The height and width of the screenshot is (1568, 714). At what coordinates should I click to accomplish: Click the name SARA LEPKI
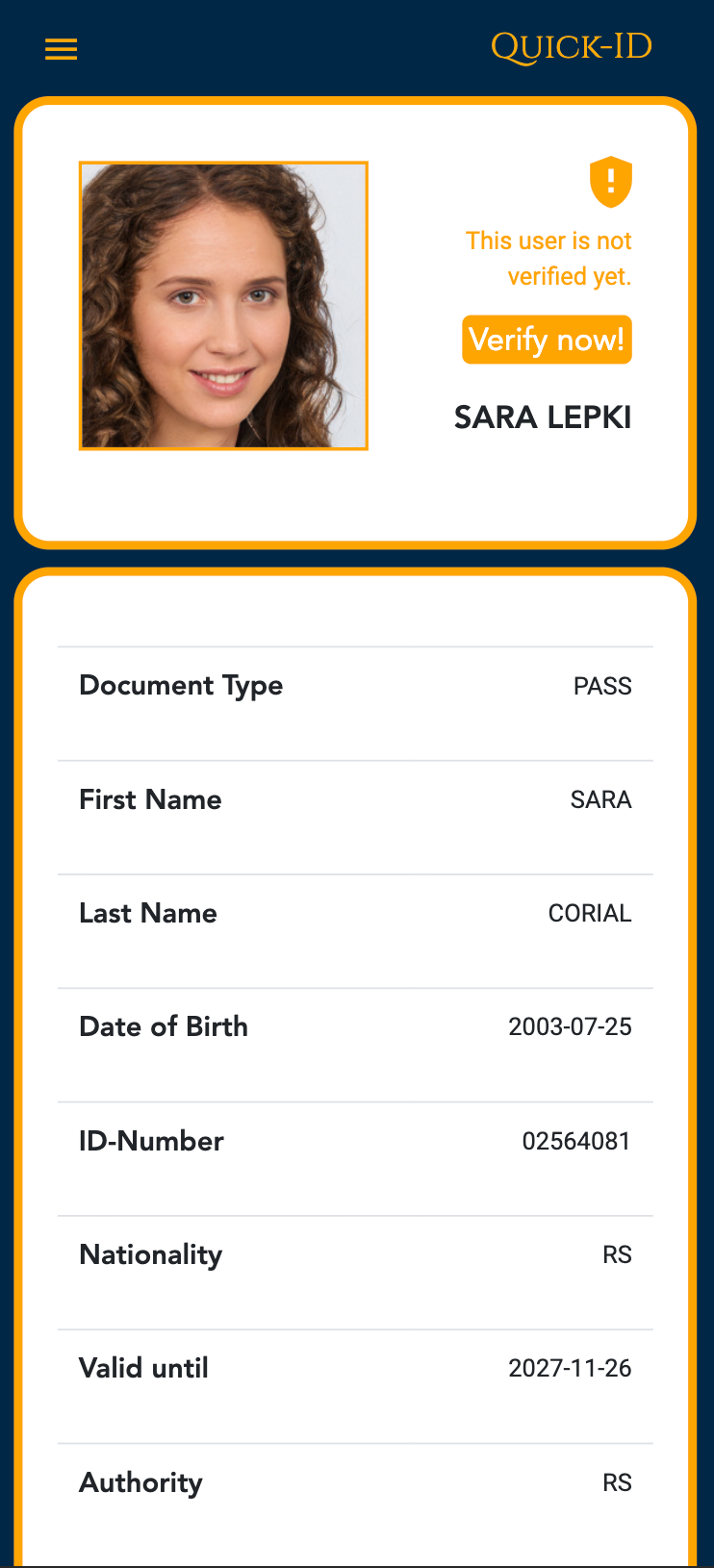543,417
